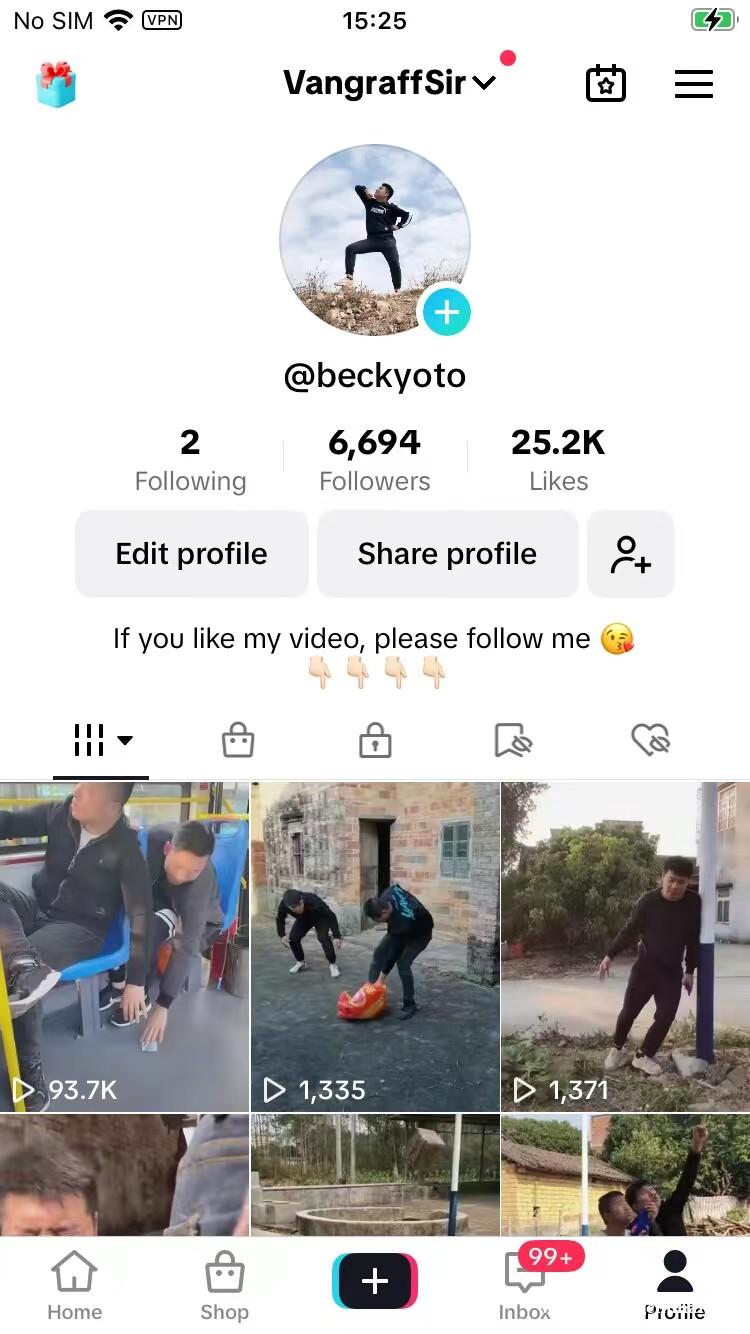
Task: Open the calendar star icon
Action: click(x=605, y=84)
